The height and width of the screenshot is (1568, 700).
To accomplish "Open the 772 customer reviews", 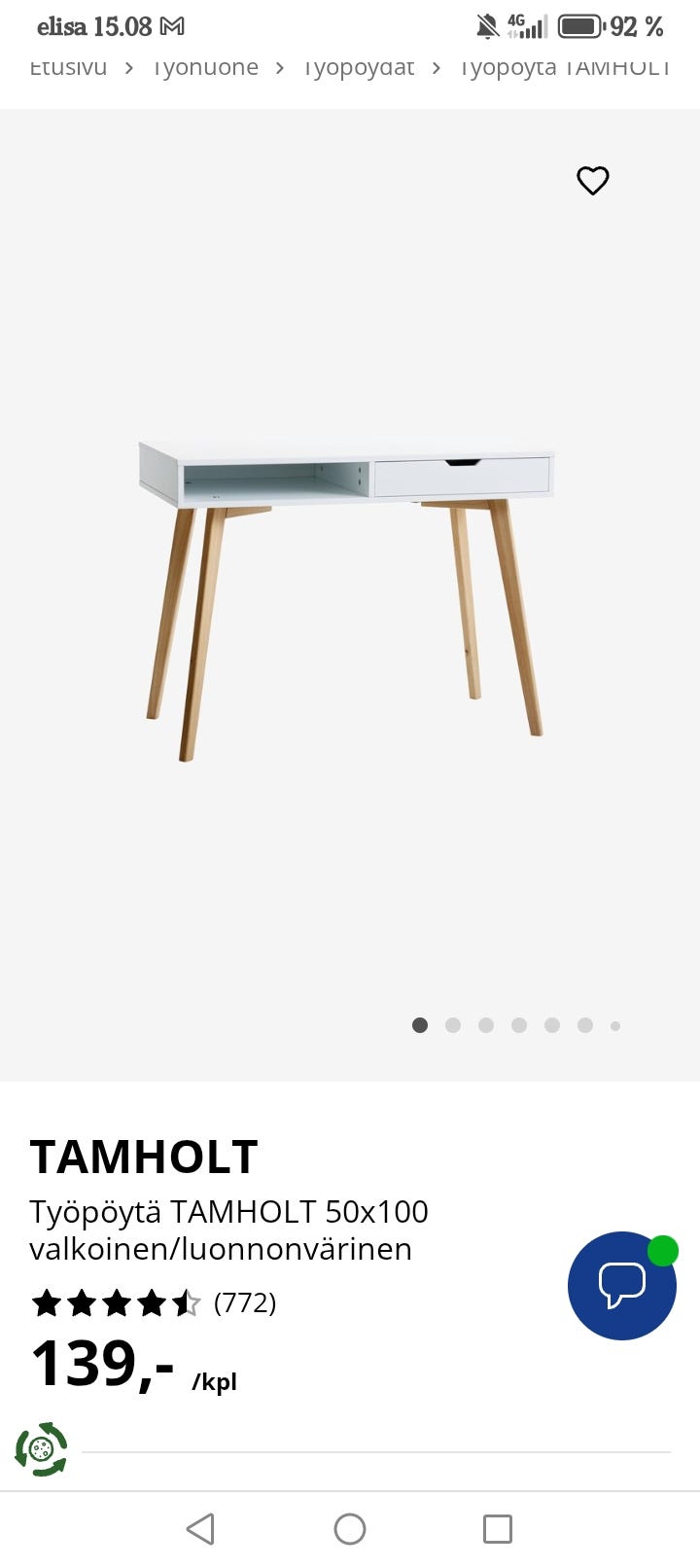I will [x=245, y=1302].
